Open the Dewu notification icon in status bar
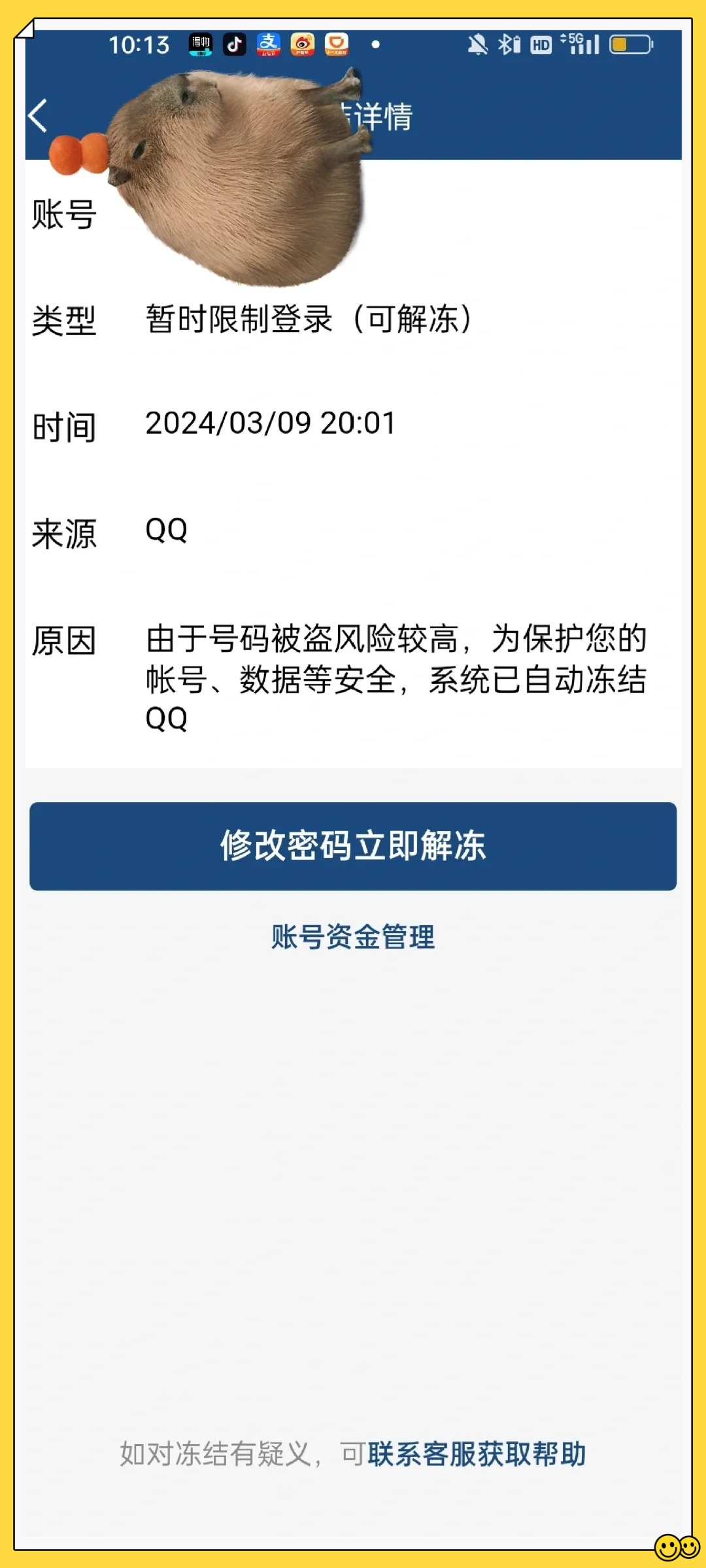The width and height of the screenshot is (706, 1568). 202,46
